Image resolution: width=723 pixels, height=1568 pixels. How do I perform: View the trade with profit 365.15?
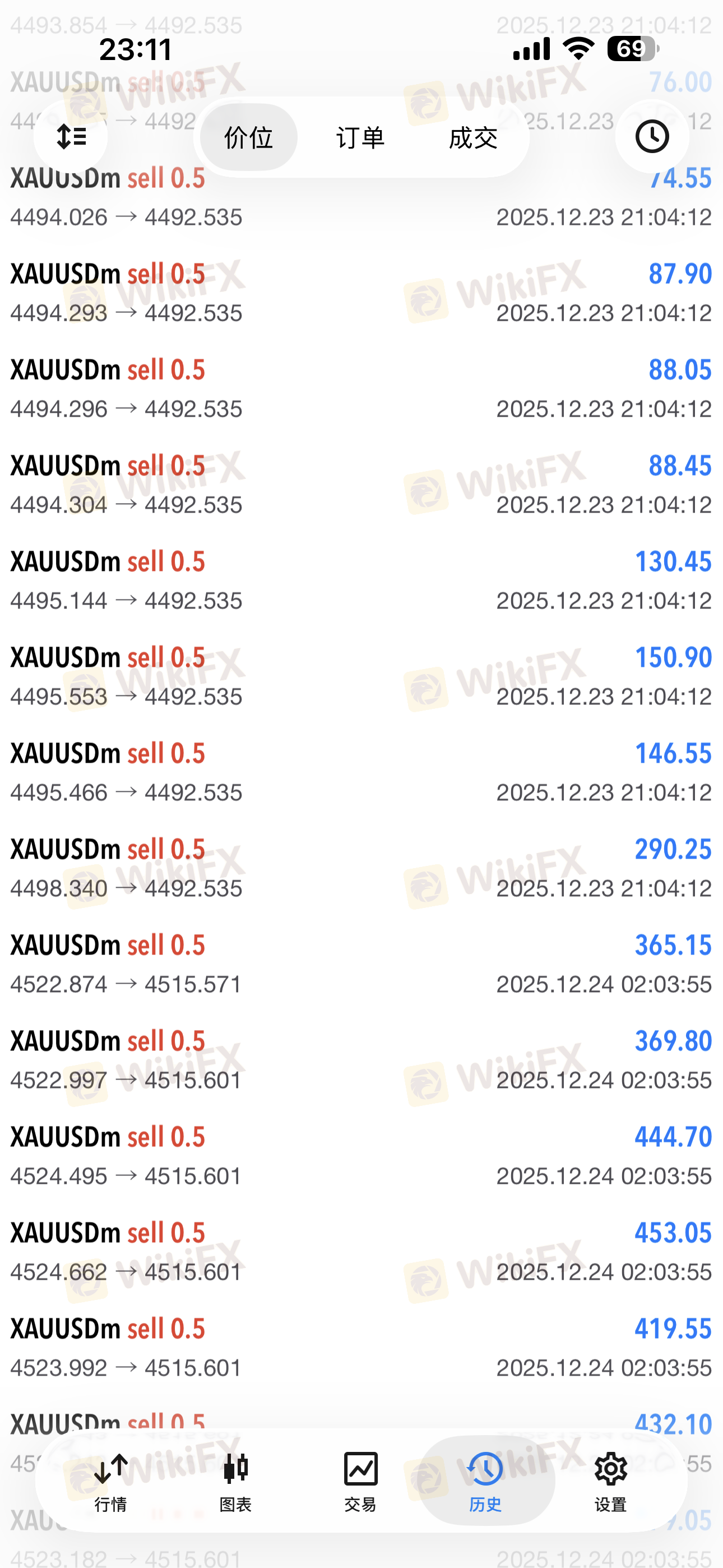click(x=361, y=964)
